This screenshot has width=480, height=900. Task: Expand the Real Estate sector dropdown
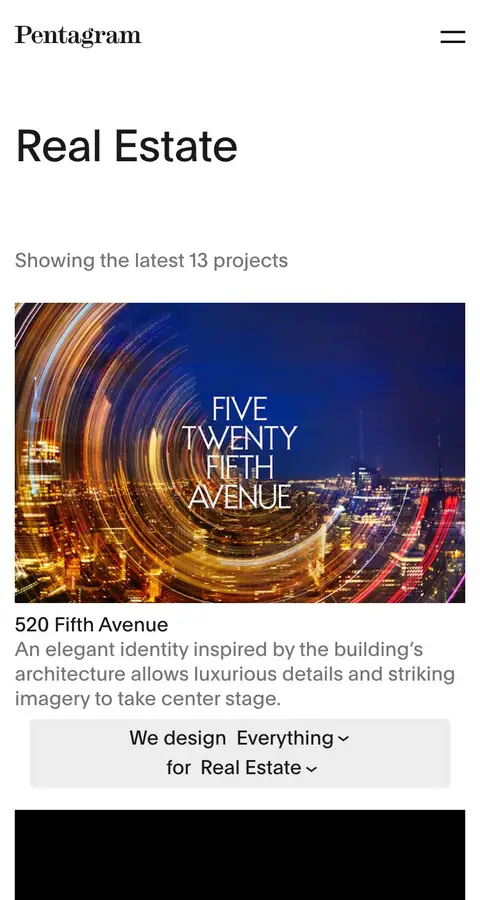tap(258, 768)
